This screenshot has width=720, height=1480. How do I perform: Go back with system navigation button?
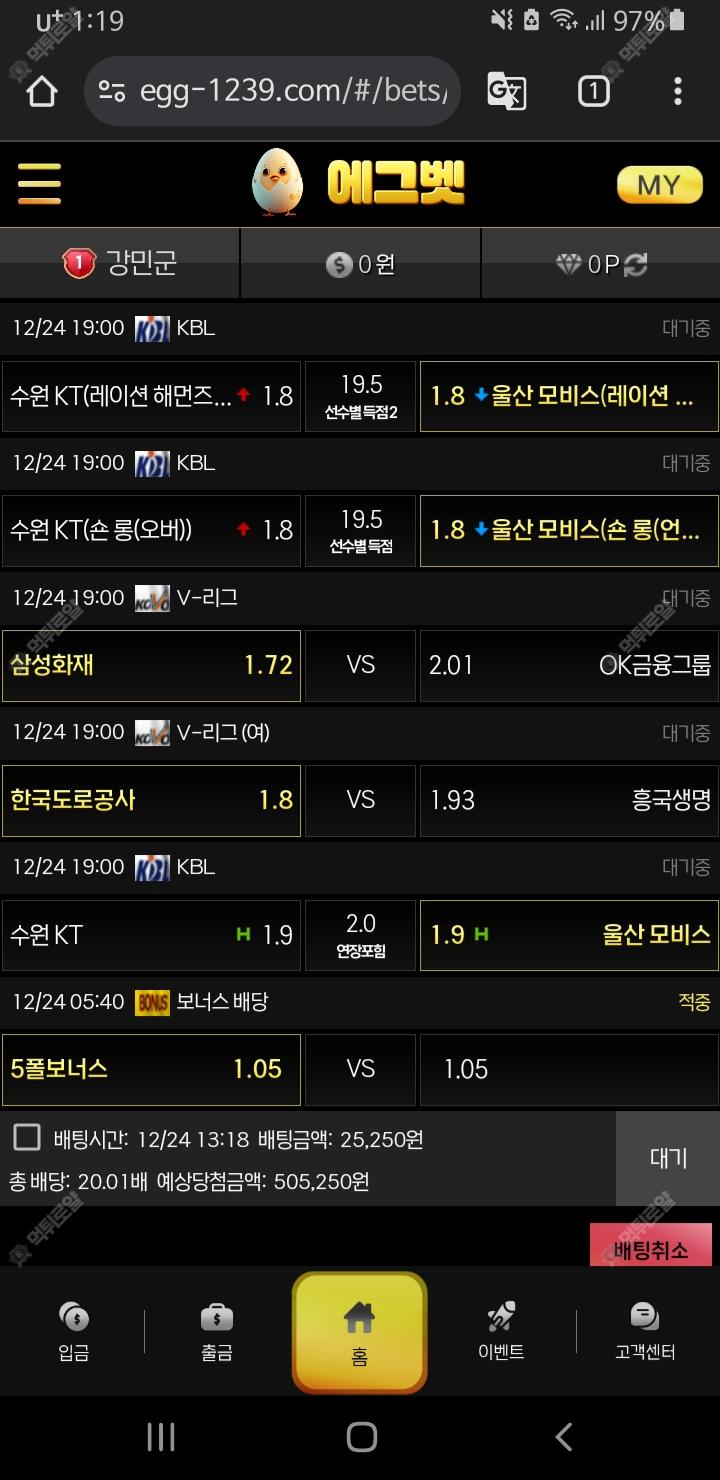(563, 1438)
